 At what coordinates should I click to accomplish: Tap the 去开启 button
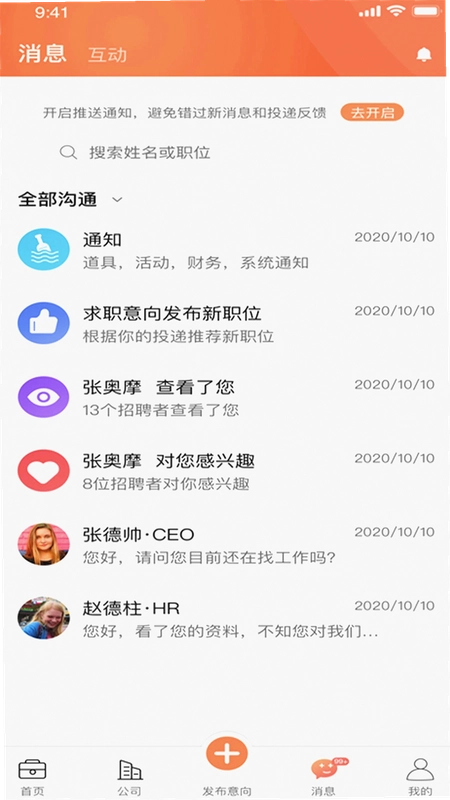(372, 112)
